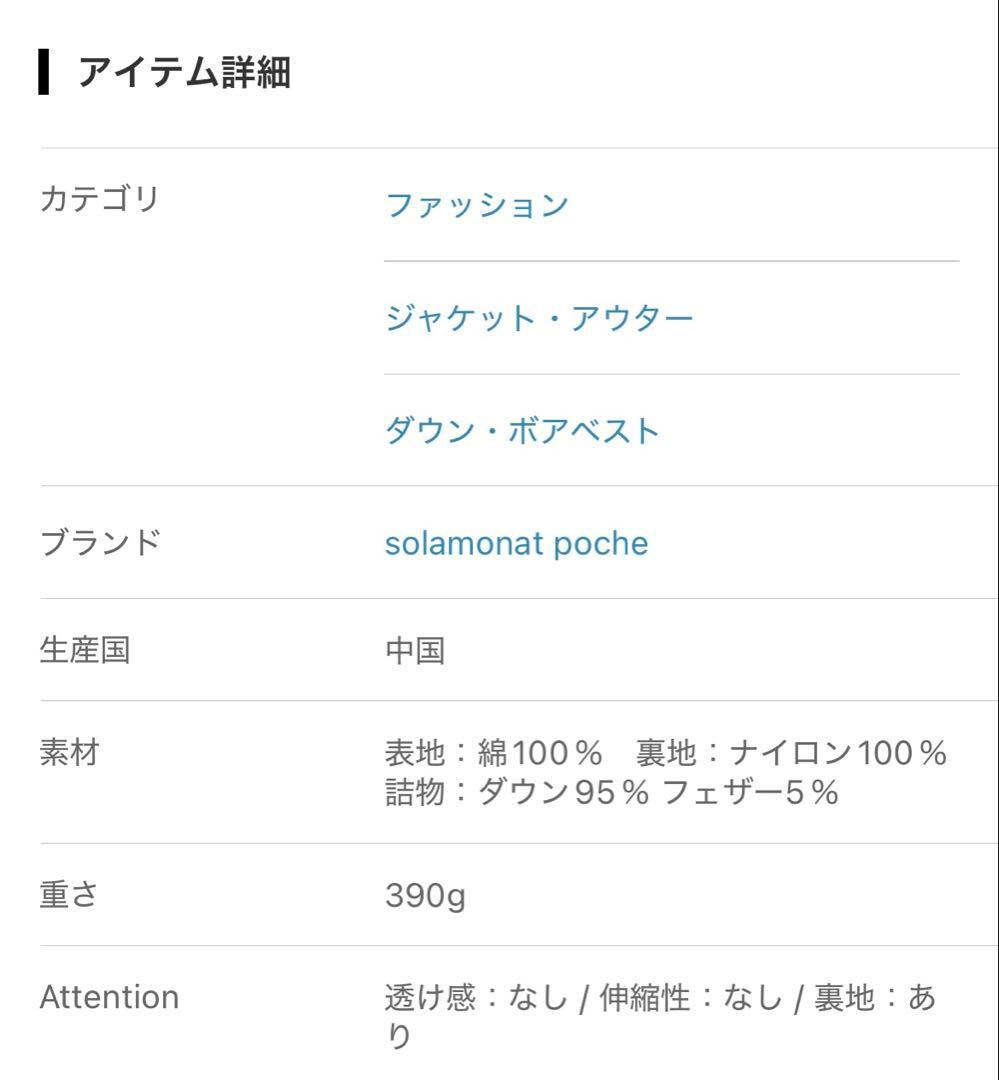Click the Attention row label
Screen dimensions: 999x1080
(108, 996)
